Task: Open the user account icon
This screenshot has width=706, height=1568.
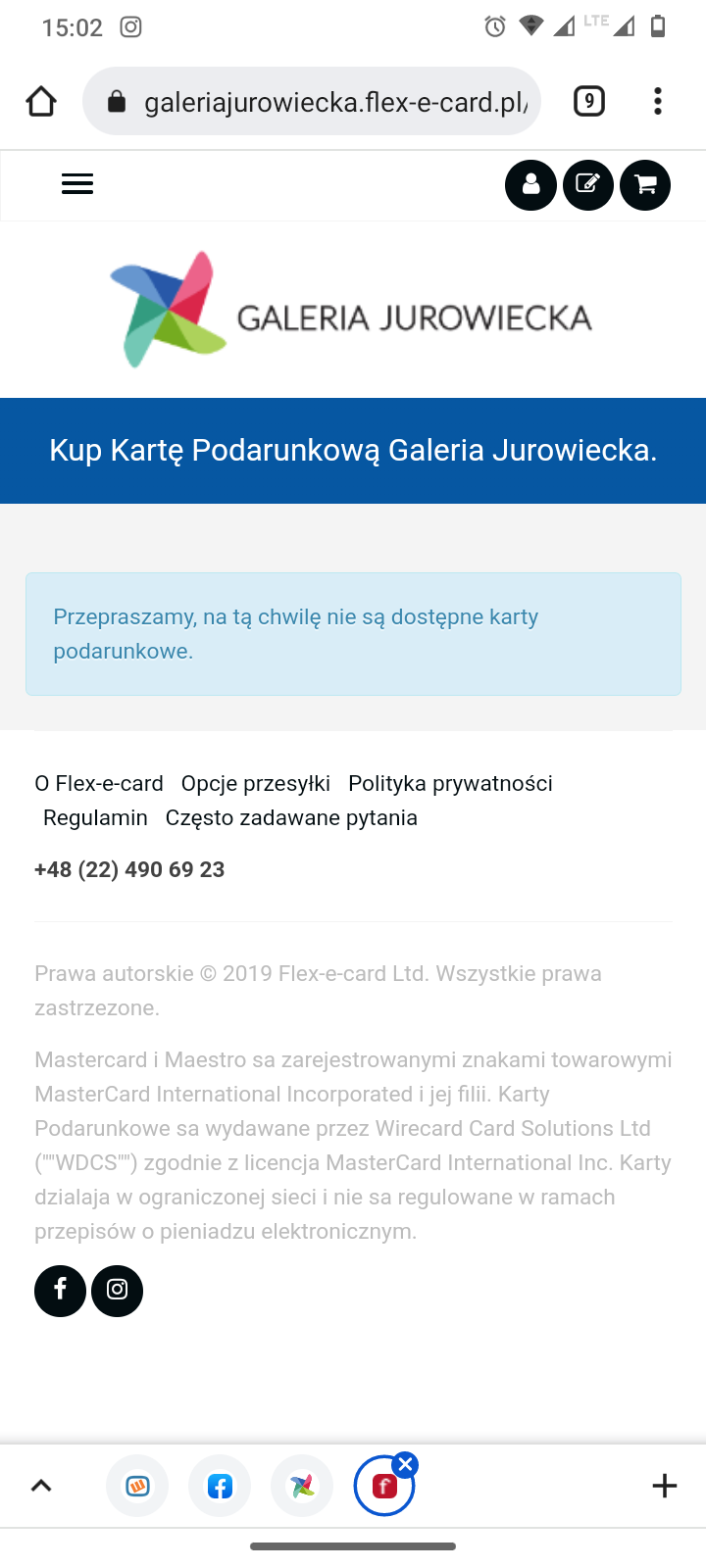Action: tap(530, 184)
